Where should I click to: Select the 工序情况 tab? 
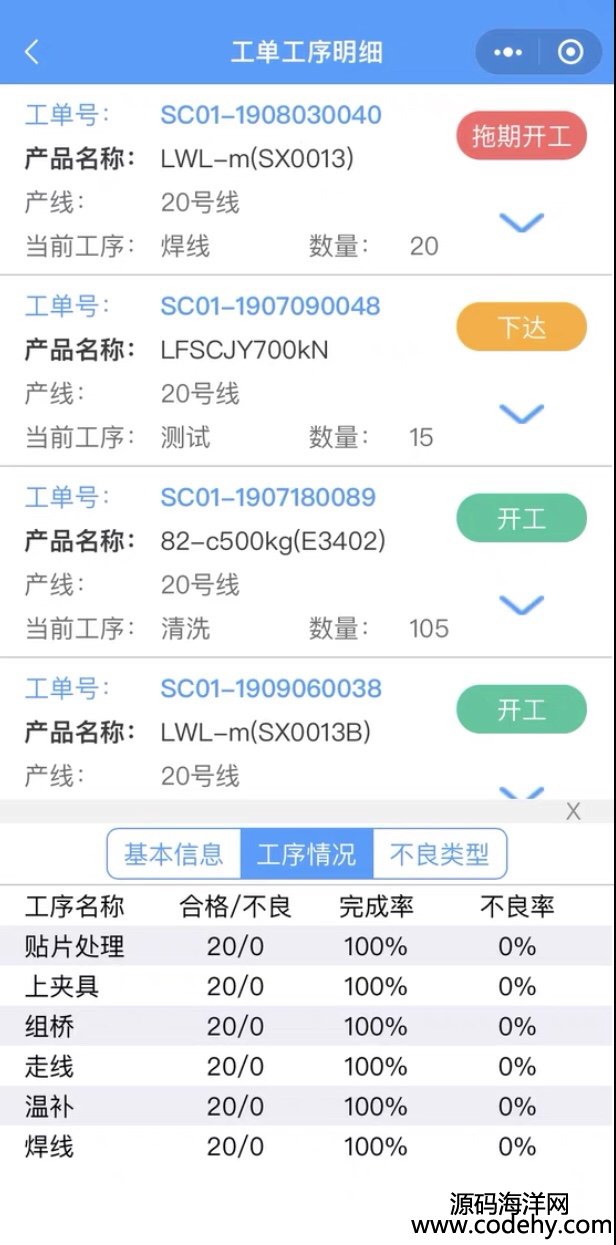[306, 854]
